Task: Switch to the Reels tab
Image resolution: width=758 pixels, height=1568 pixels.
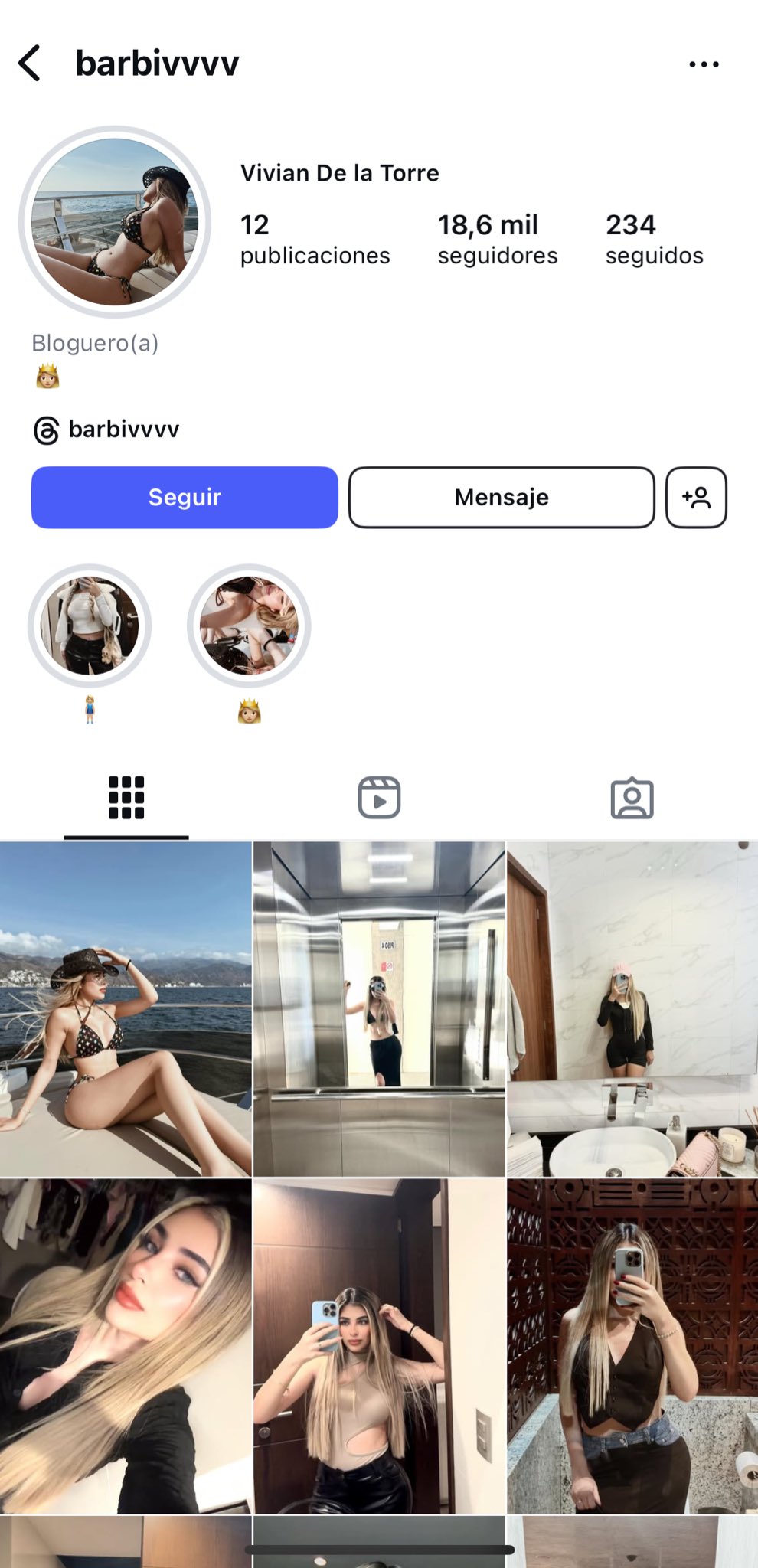Action: click(379, 798)
